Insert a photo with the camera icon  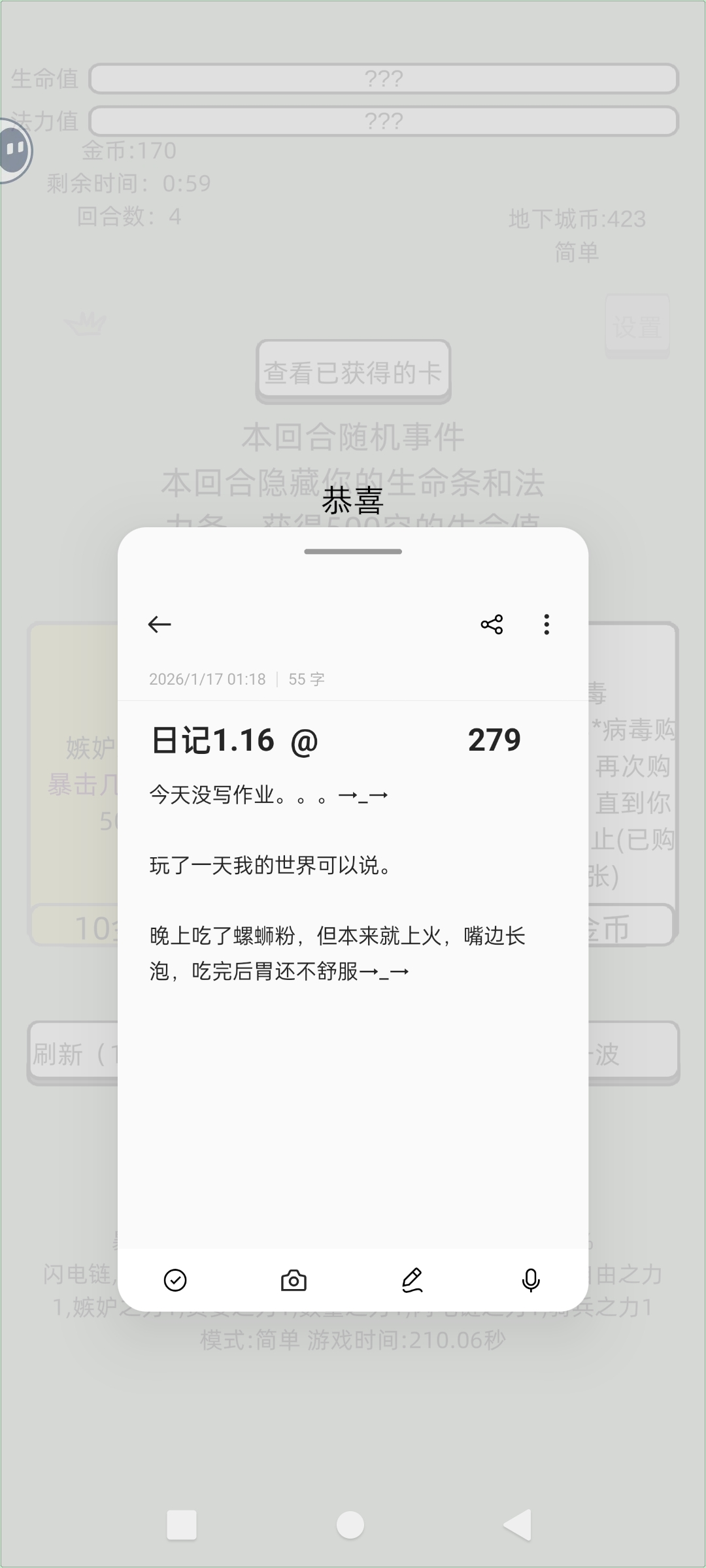[x=293, y=1281]
